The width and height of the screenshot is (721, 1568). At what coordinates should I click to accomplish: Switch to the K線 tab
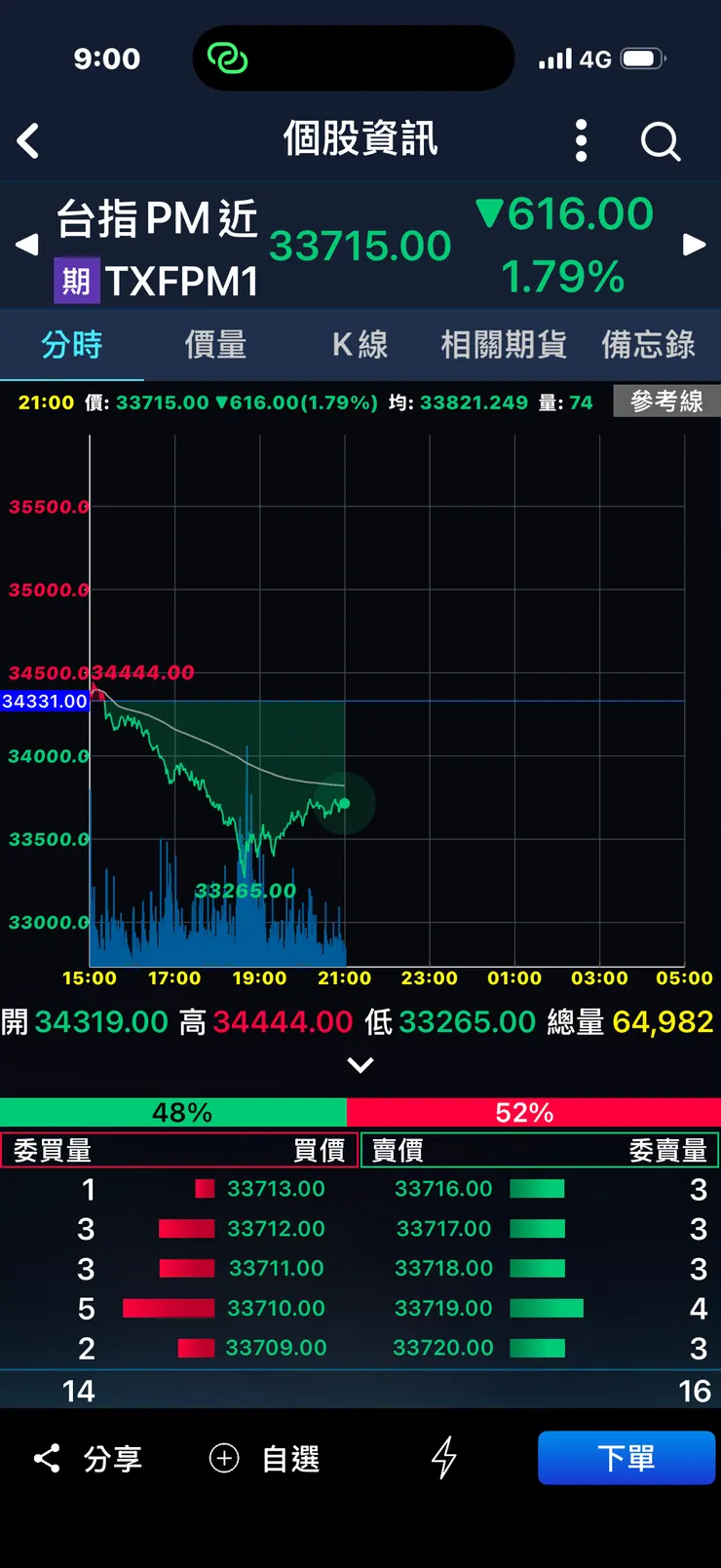360,345
